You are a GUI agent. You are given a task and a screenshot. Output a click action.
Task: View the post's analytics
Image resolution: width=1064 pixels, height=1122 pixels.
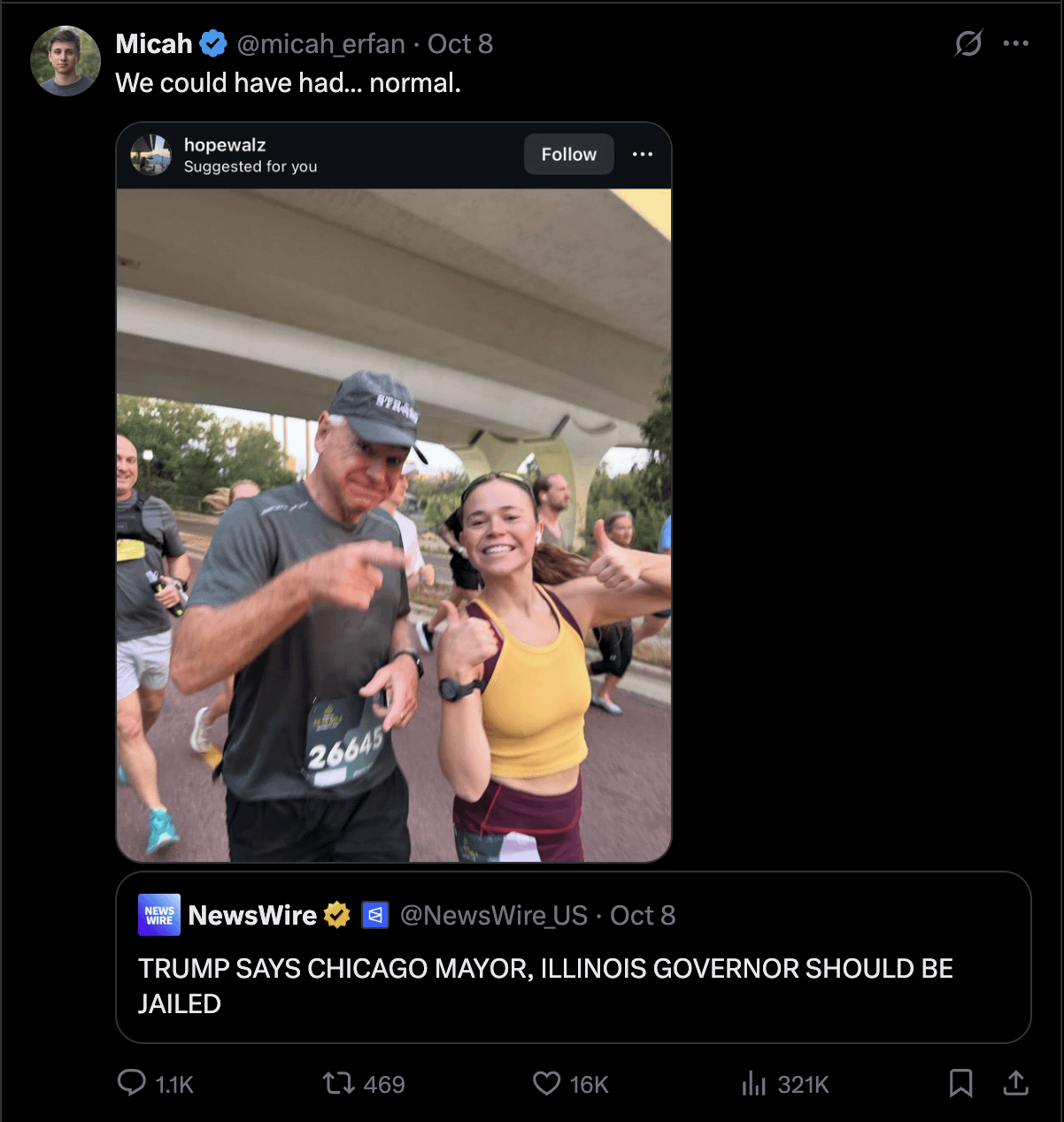point(754,1083)
